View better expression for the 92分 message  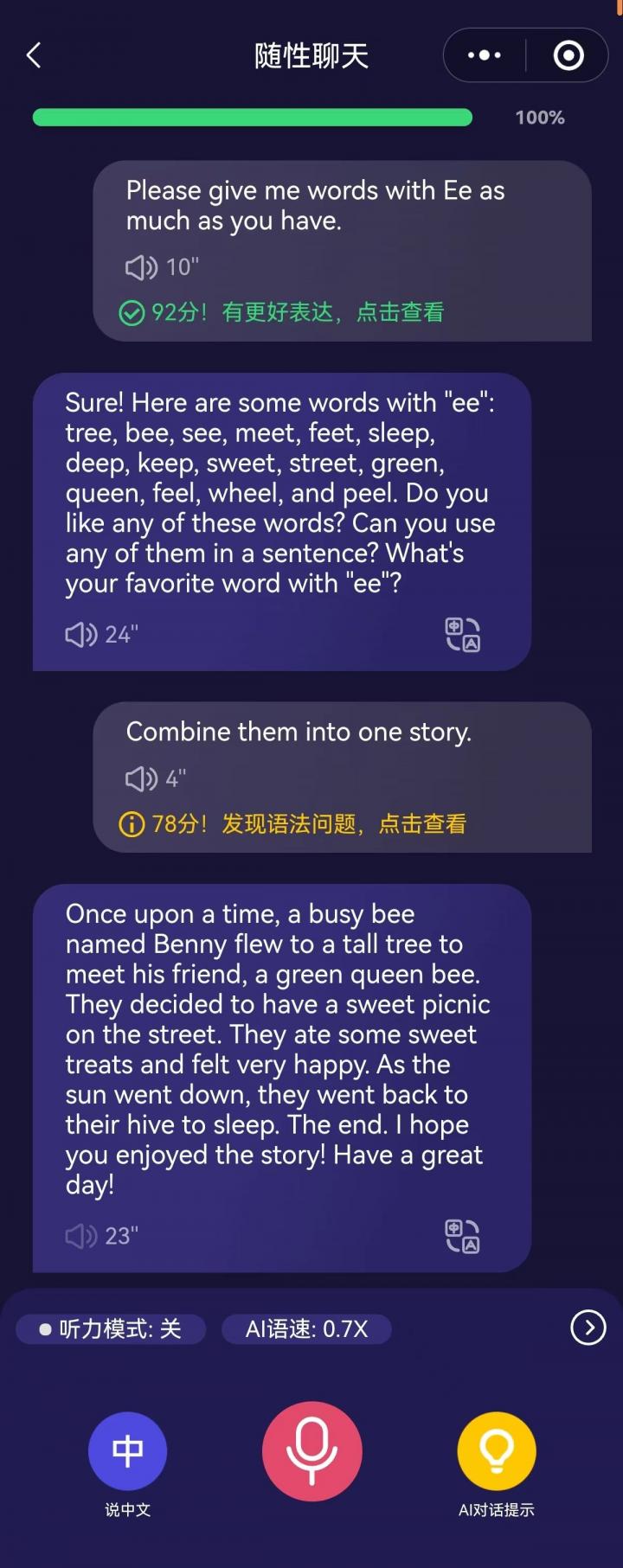coord(282,312)
